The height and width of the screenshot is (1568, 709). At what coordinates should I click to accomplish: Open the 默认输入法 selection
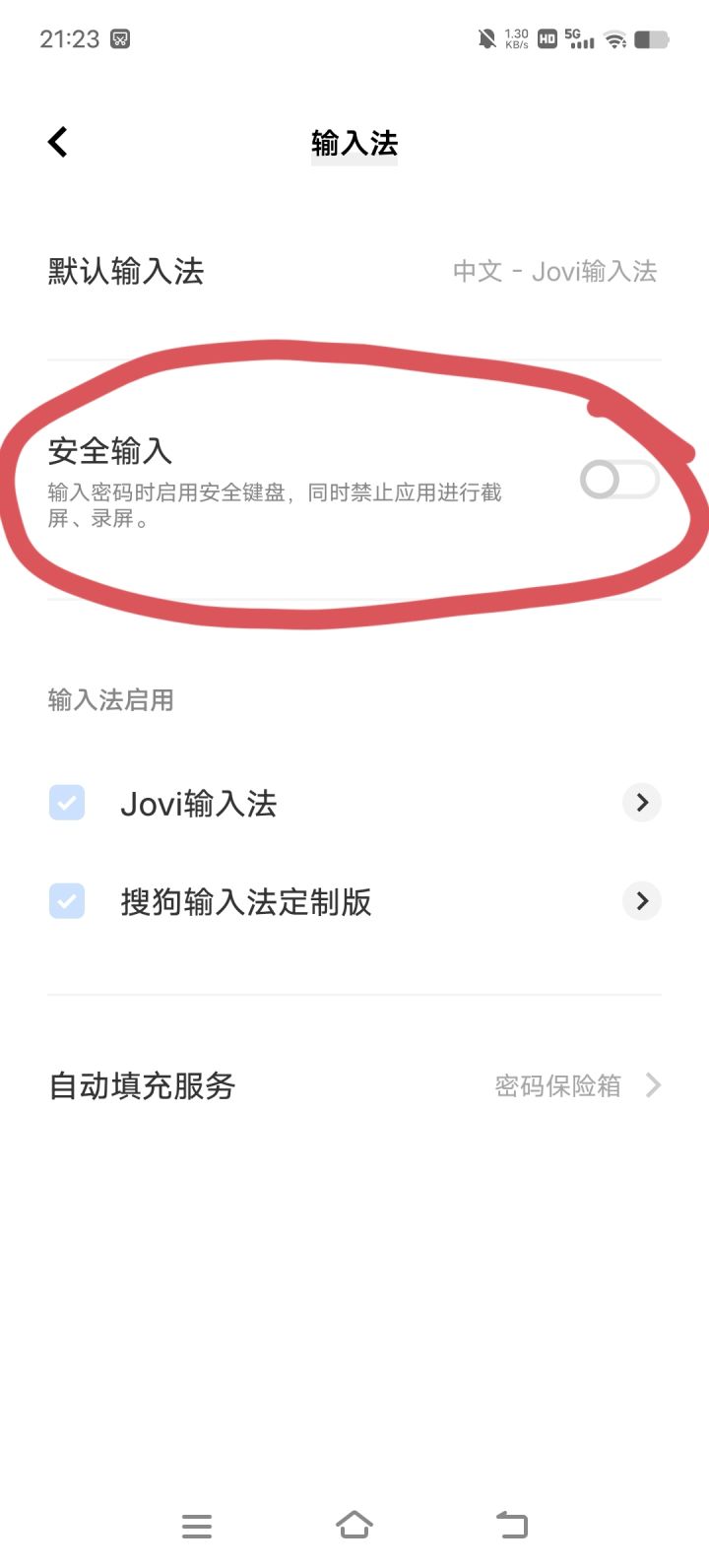click(x=125, y=272)
